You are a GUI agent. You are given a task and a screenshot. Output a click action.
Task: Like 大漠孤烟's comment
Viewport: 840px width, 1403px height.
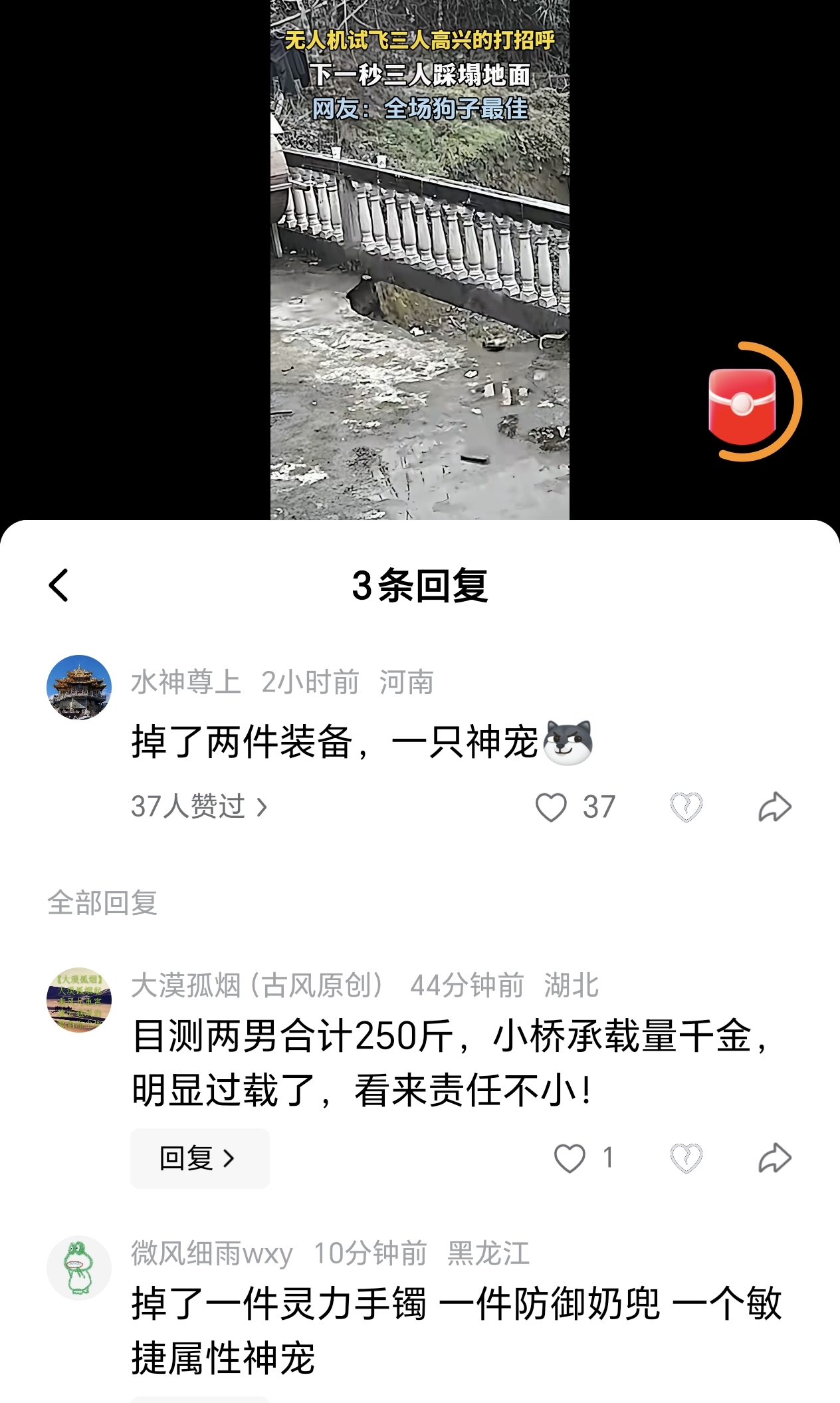click(570, 1158)
